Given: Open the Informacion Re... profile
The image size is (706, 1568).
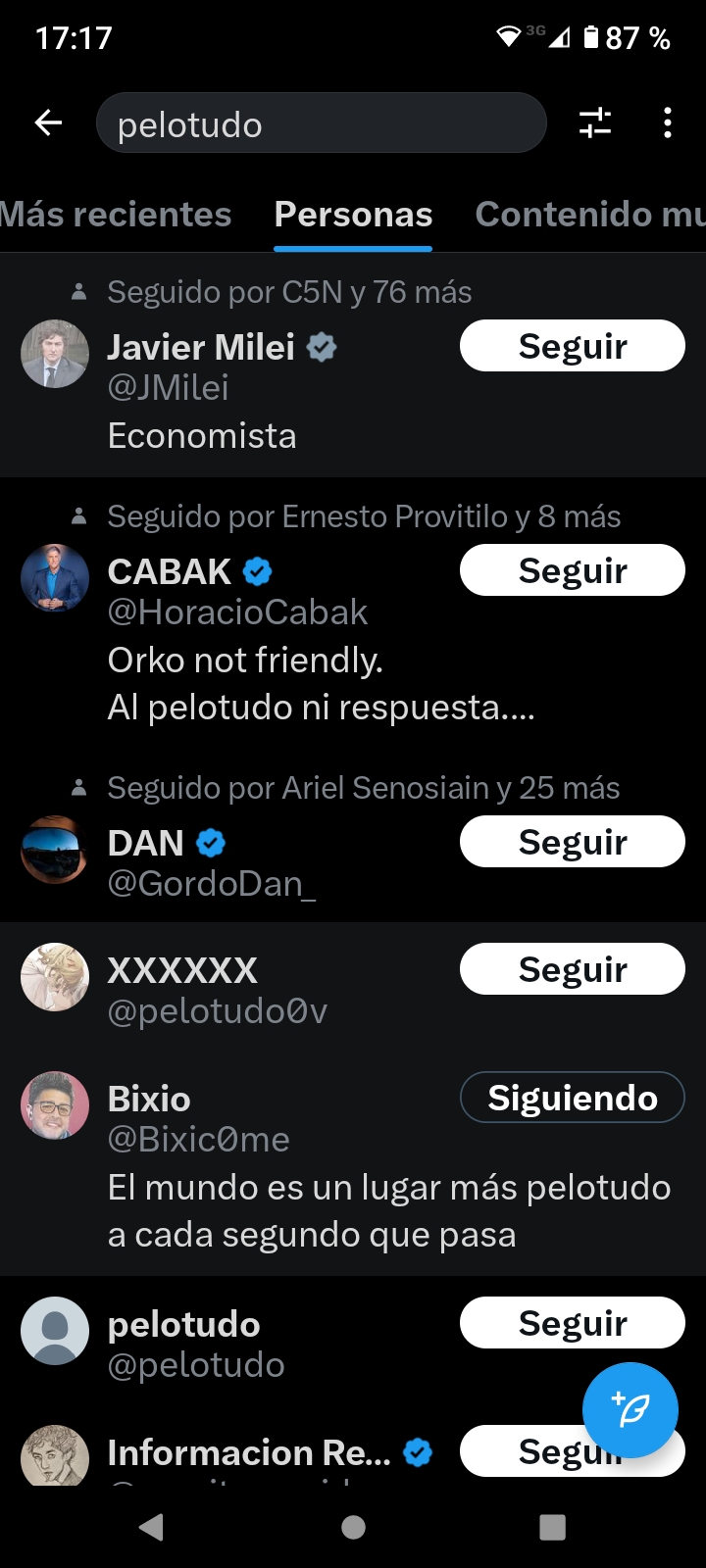Looking at the screenshot, I should 249,1452.
